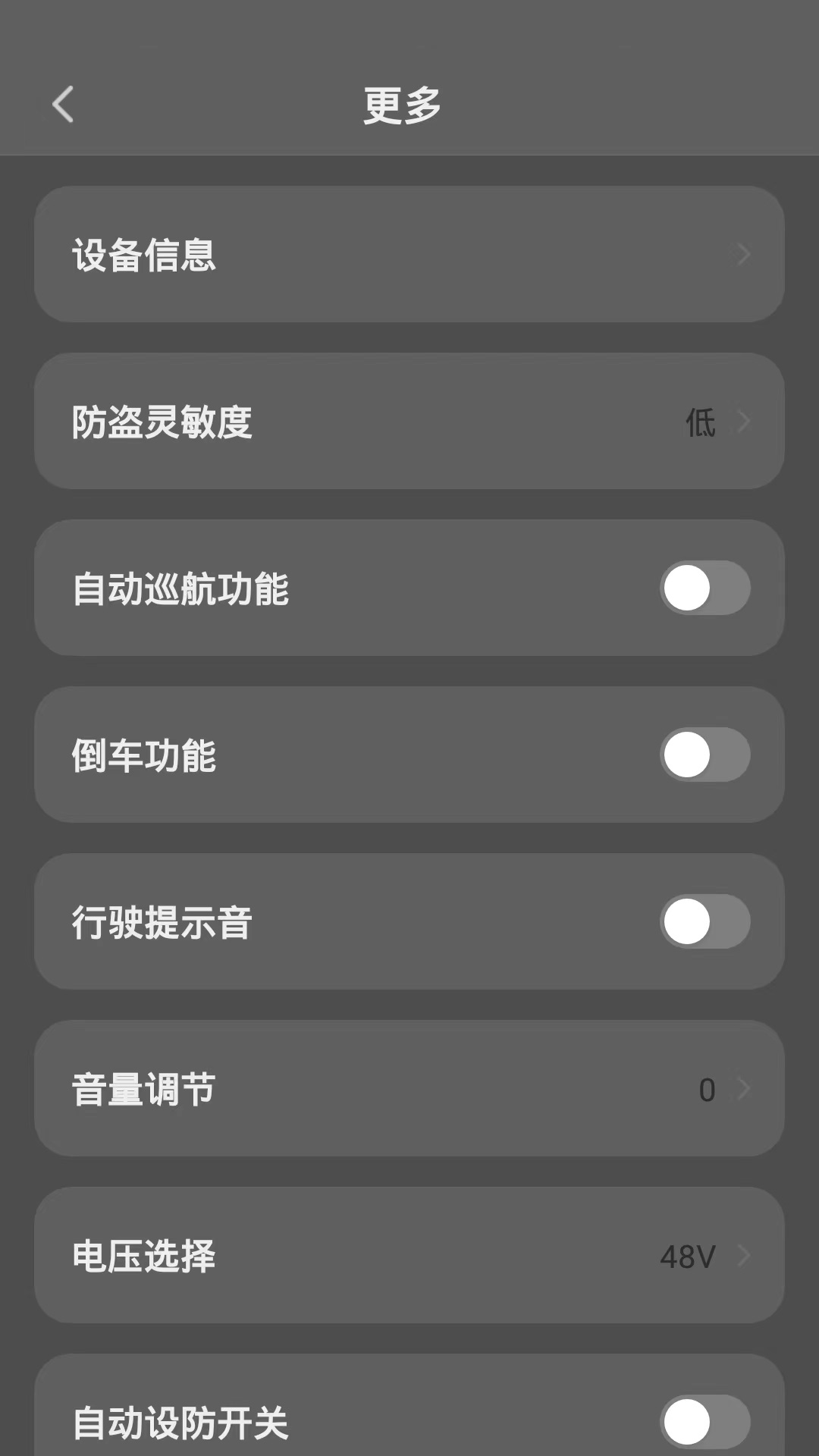The height and width of the screenshot is (1456, 819).
Task: Enable the 自动巡航功能 switch
Action: tap(704, 588)
